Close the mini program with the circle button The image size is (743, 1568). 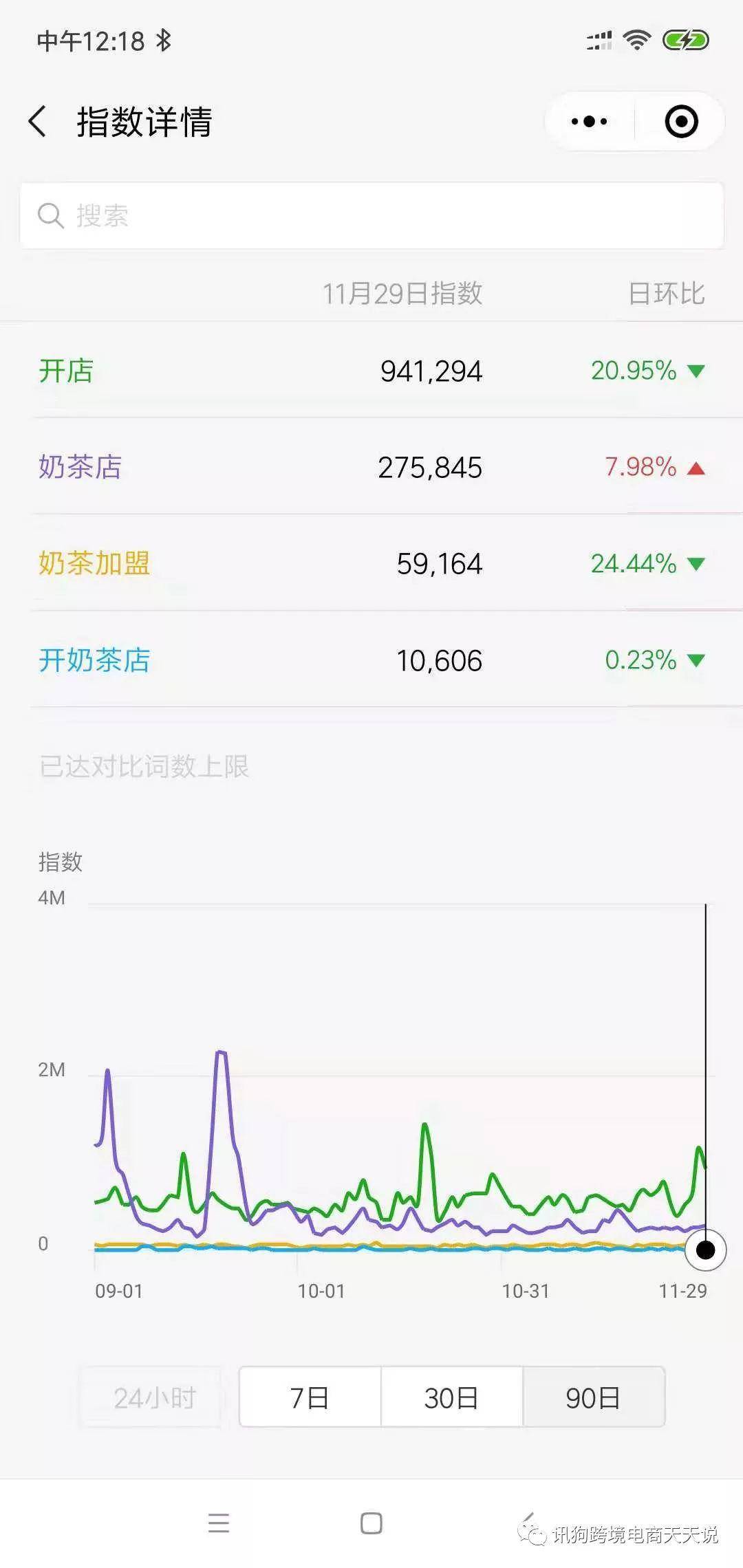click(681, 122)
